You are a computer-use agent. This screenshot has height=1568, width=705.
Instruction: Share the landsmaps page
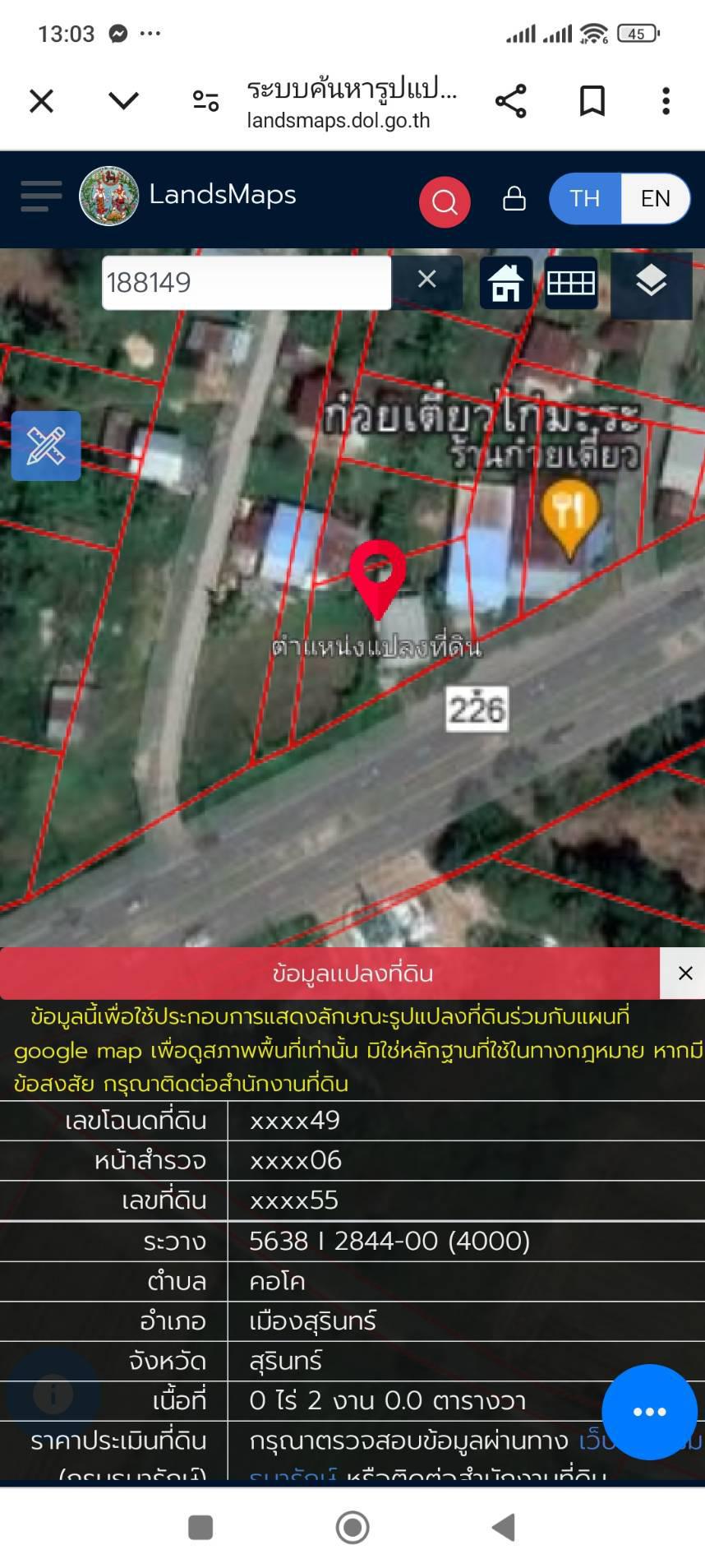(x=510, y=101)
